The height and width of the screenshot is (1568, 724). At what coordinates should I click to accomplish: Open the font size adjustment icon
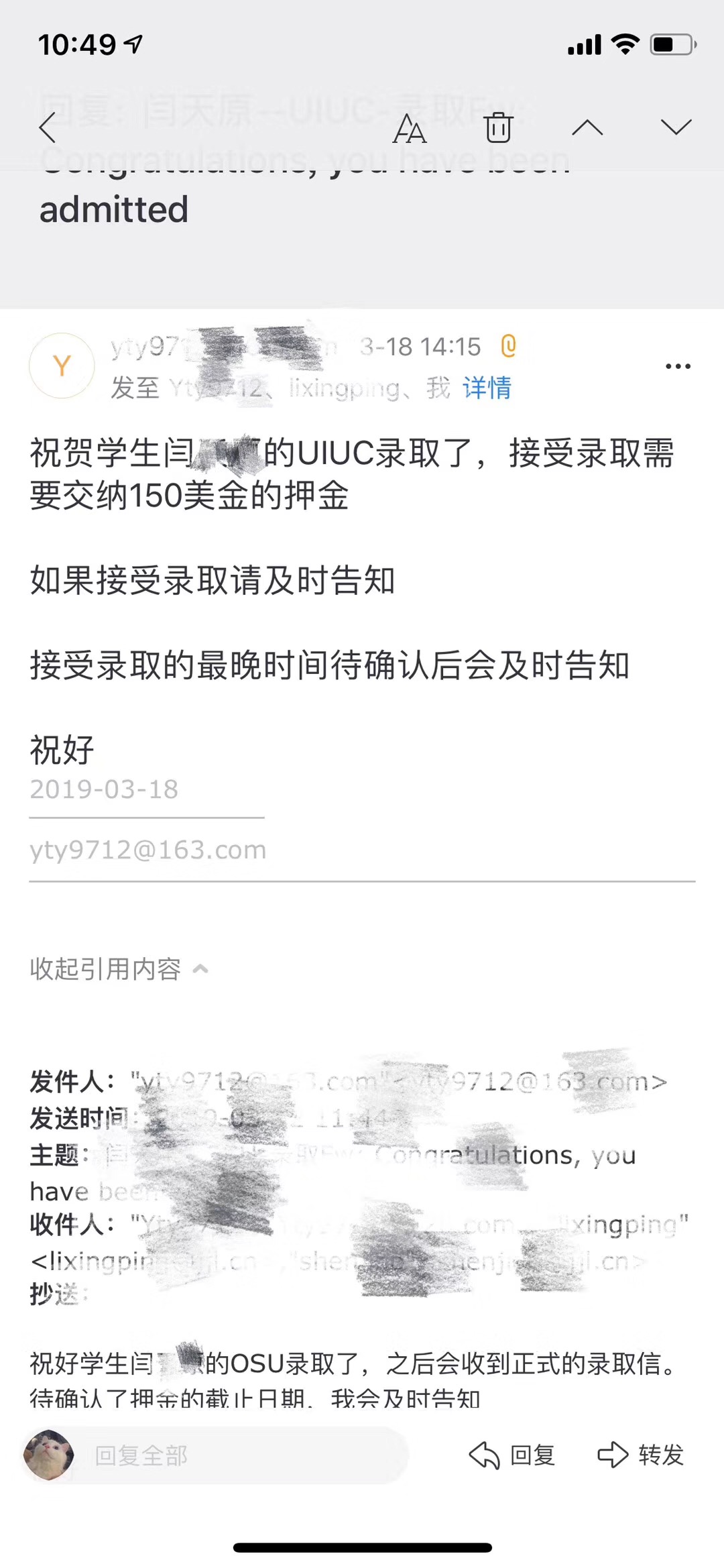(x=409, y=128)
